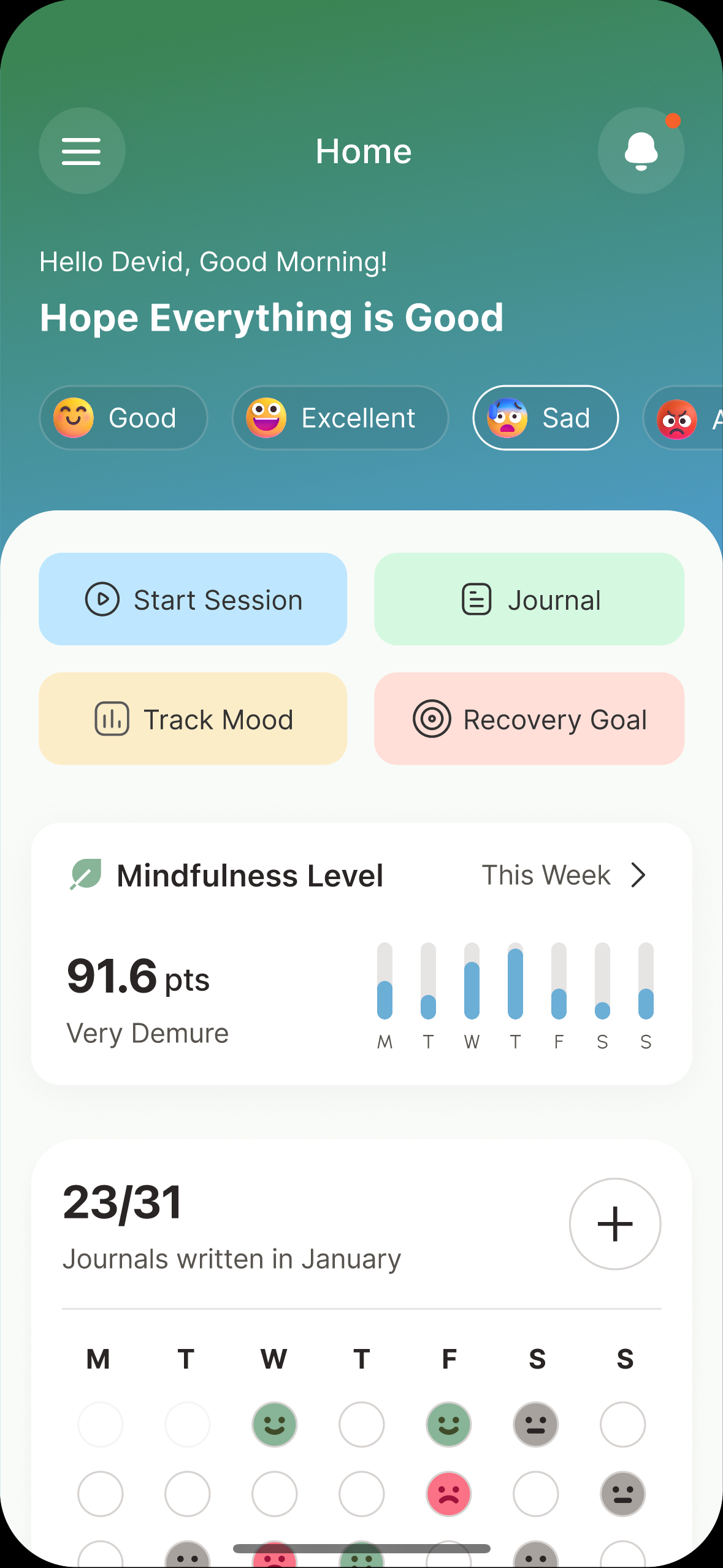Open the hamburger navigation menu
Screen dimensions: 723x1568
click(x=82, y=150)
